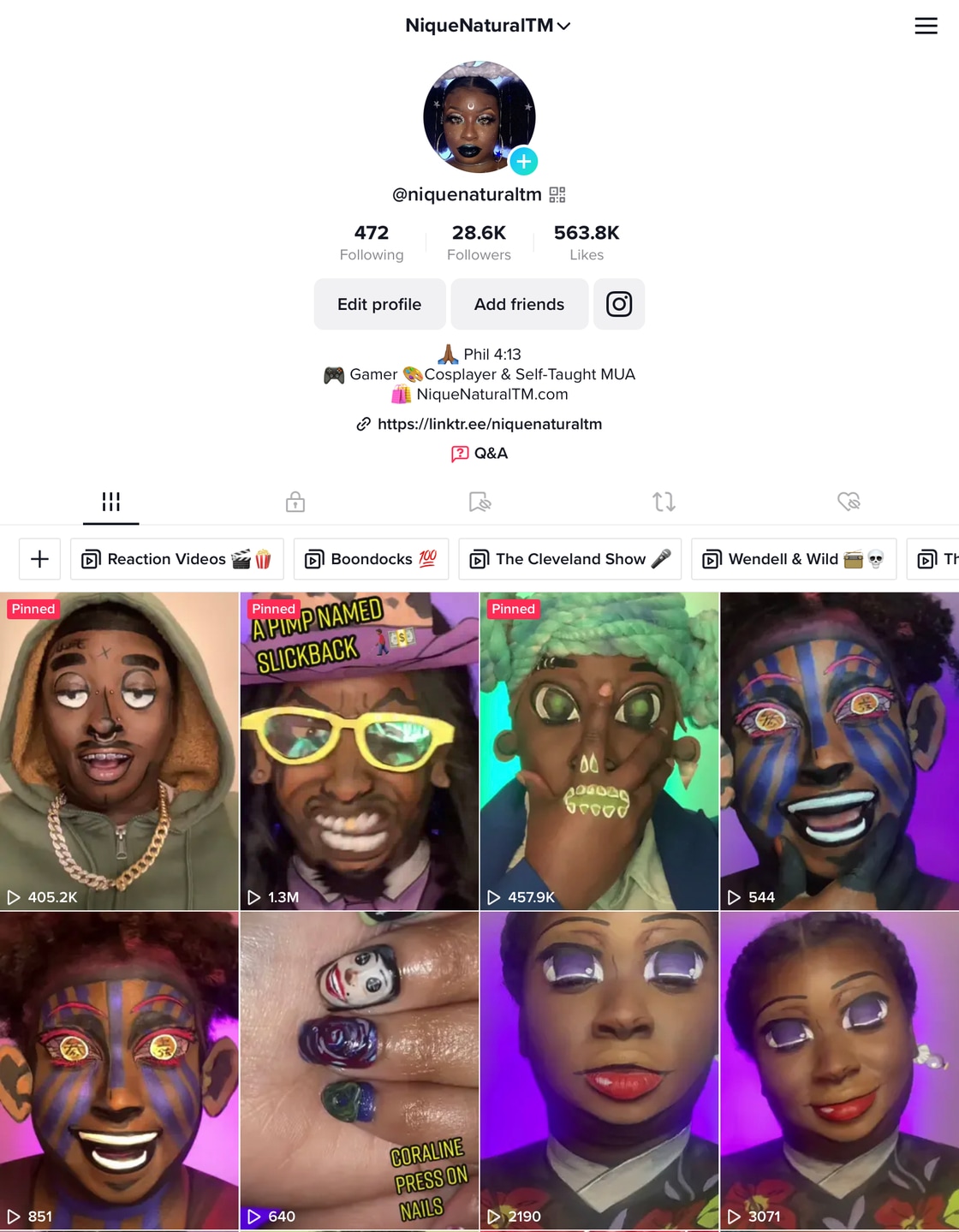Open the hamburger menu
This screenshot has width=959, height=1232.
pyautogui.click(x=926, y=26)
